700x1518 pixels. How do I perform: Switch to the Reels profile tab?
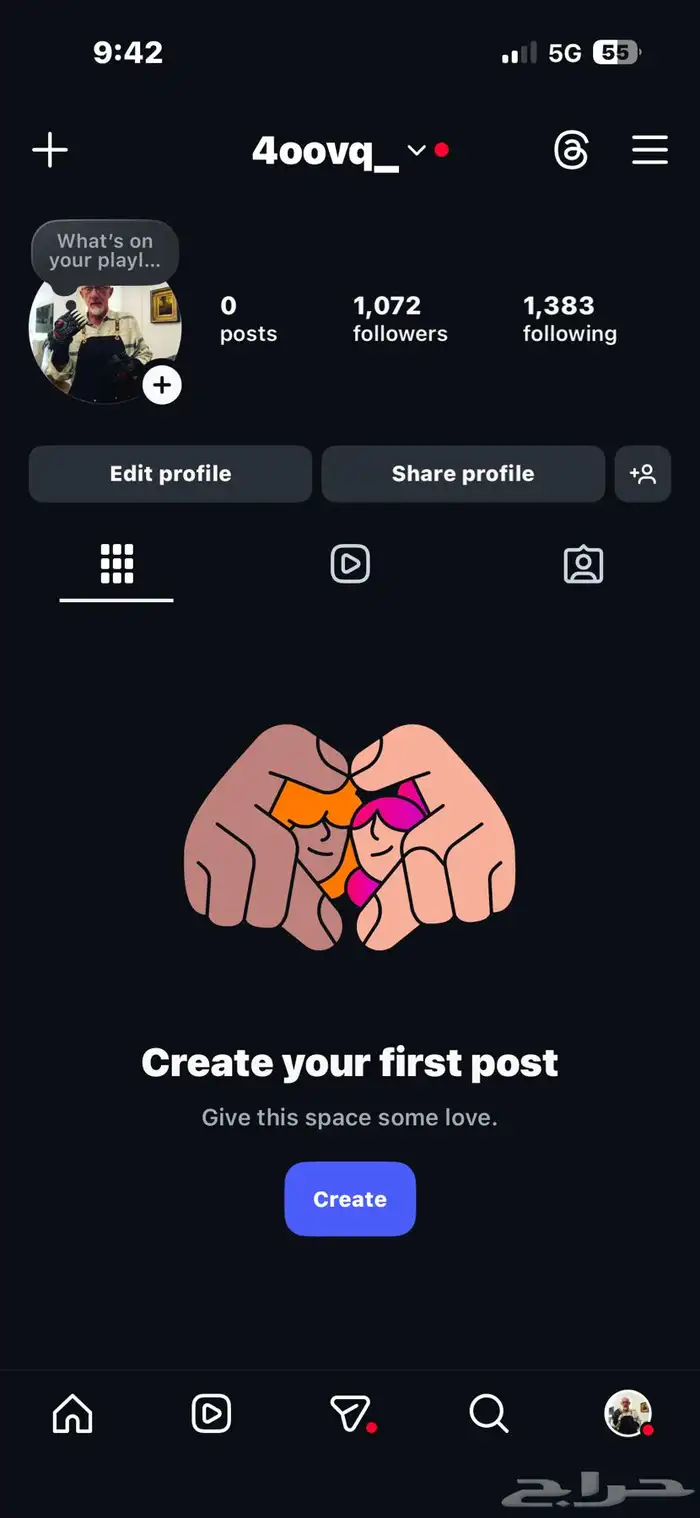(x=350, y=565)
